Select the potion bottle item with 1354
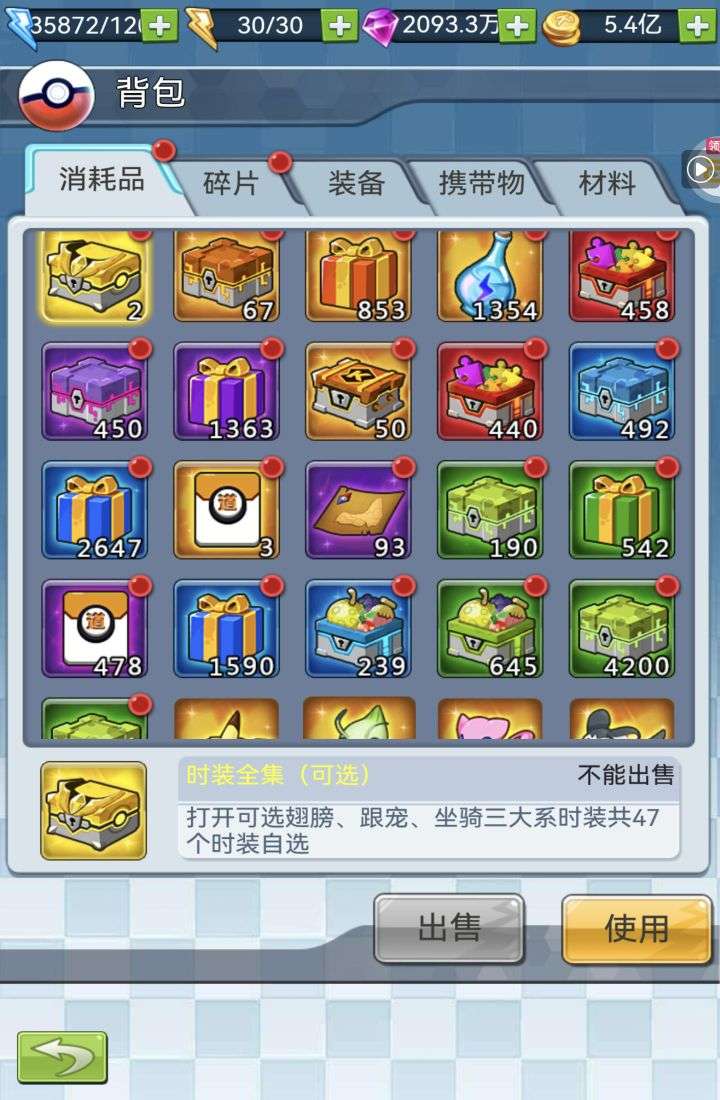 [490, 274]
